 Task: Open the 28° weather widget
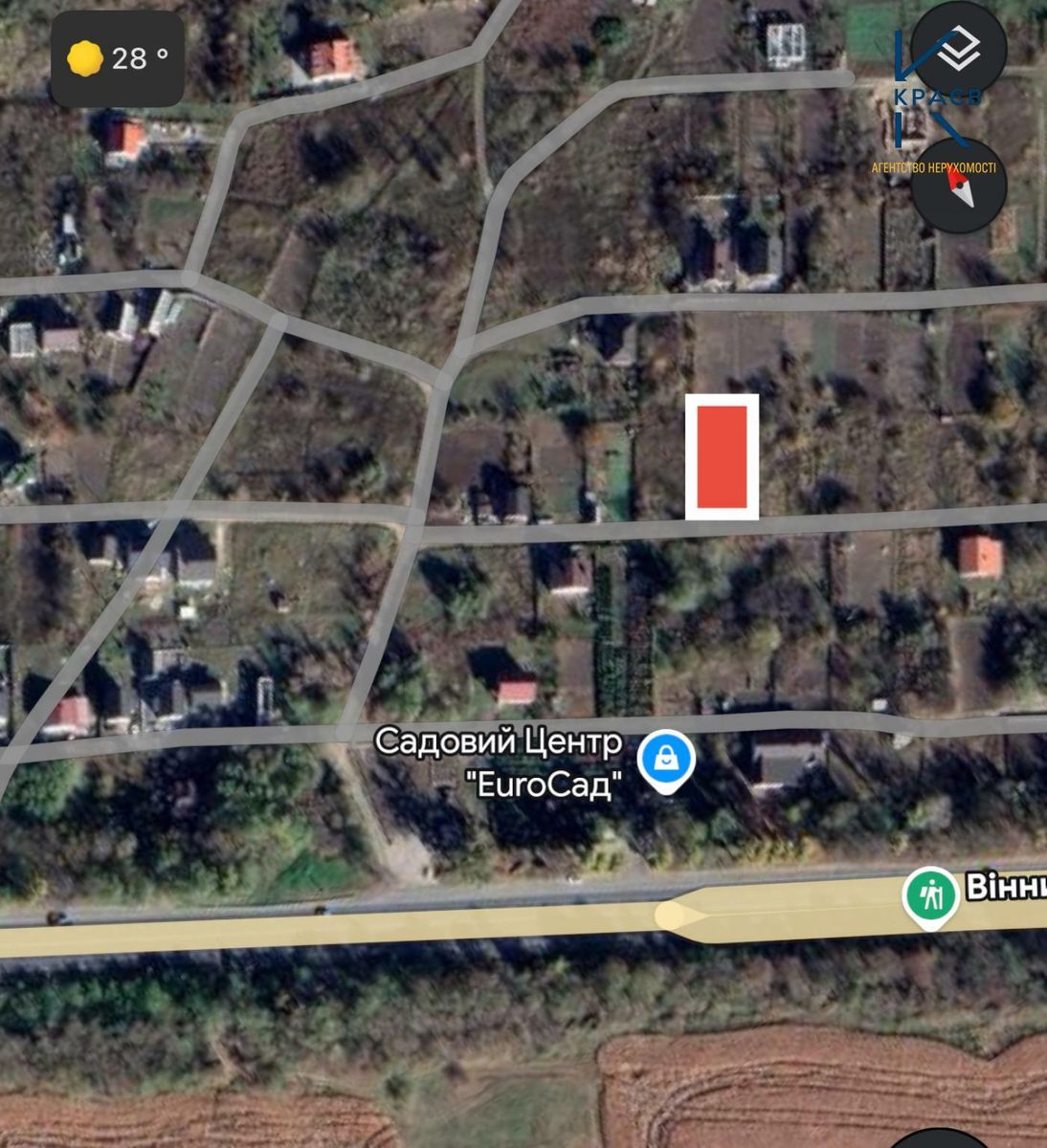pyautogui.click(x=117, y=59)
